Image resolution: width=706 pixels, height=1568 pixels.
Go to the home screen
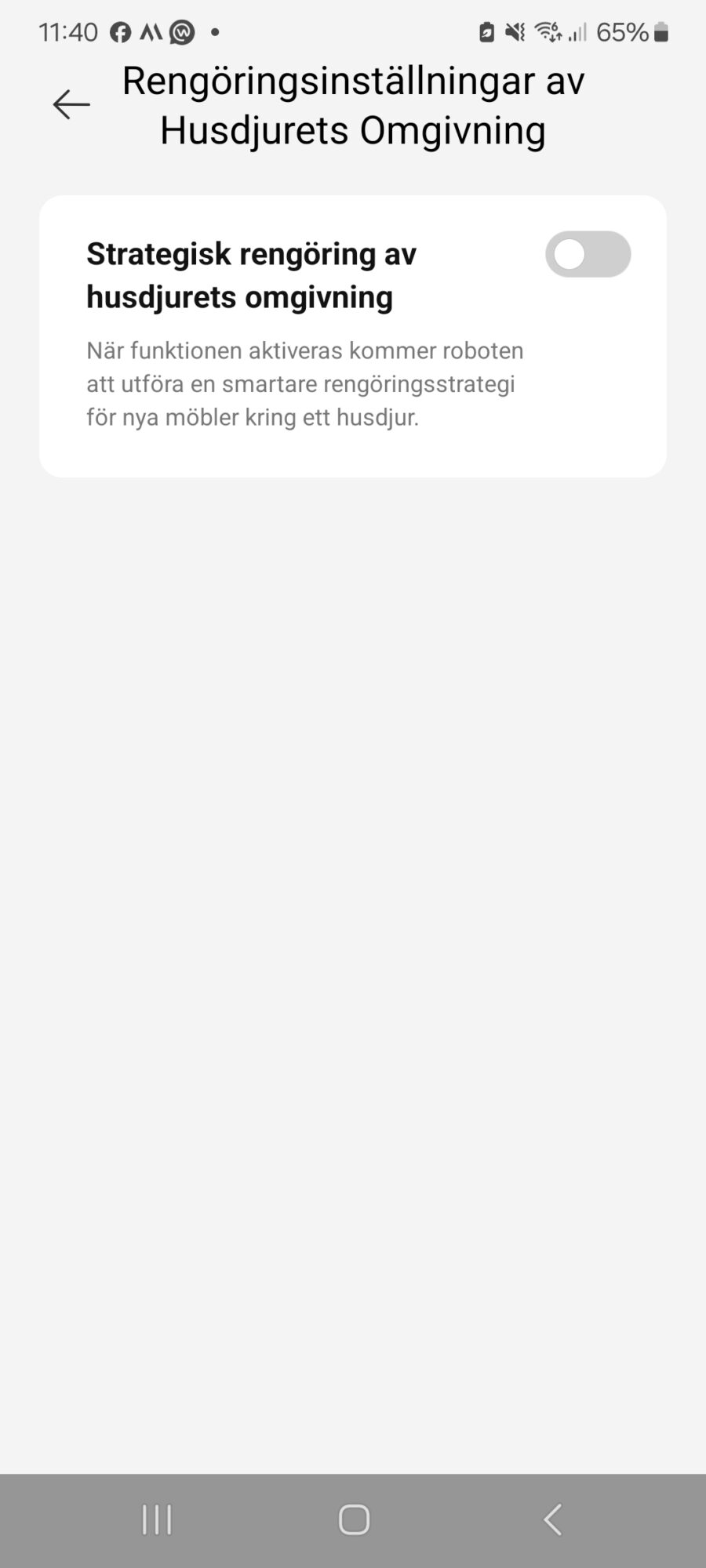click(x=354, y=1519)
